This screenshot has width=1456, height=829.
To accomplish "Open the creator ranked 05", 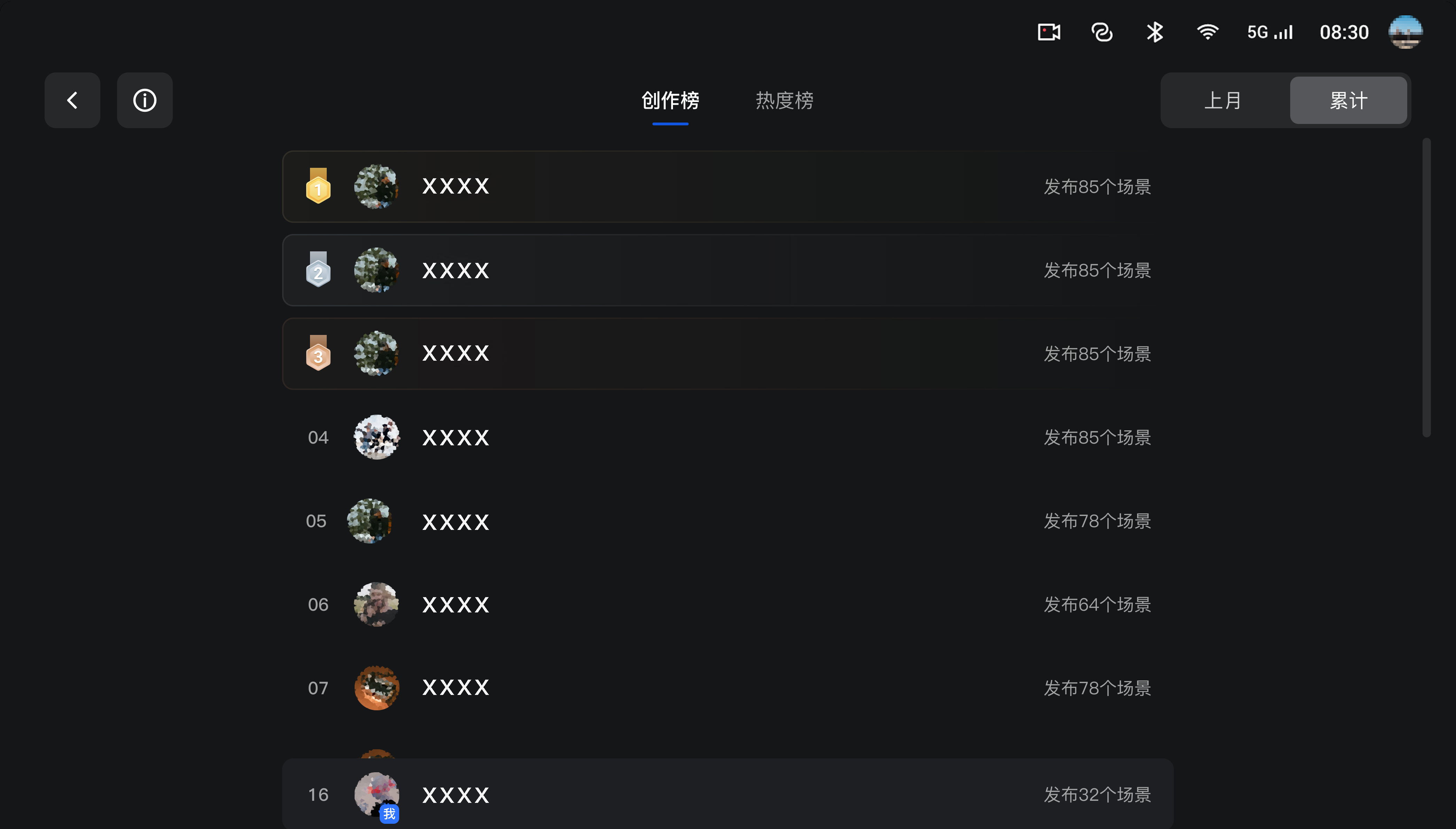I will (x=727, y=521).
